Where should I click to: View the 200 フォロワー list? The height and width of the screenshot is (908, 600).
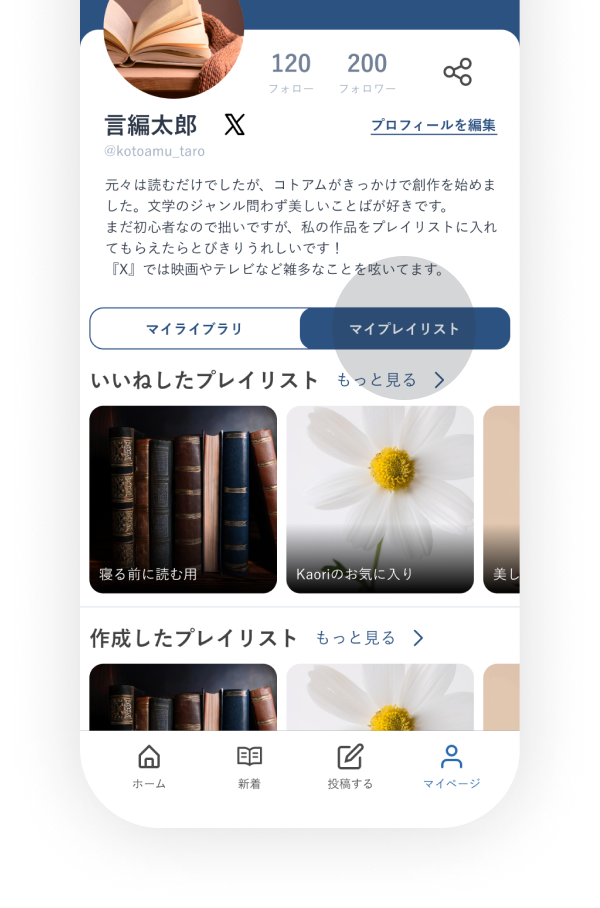pyautogui.click(x=367, y=73)
